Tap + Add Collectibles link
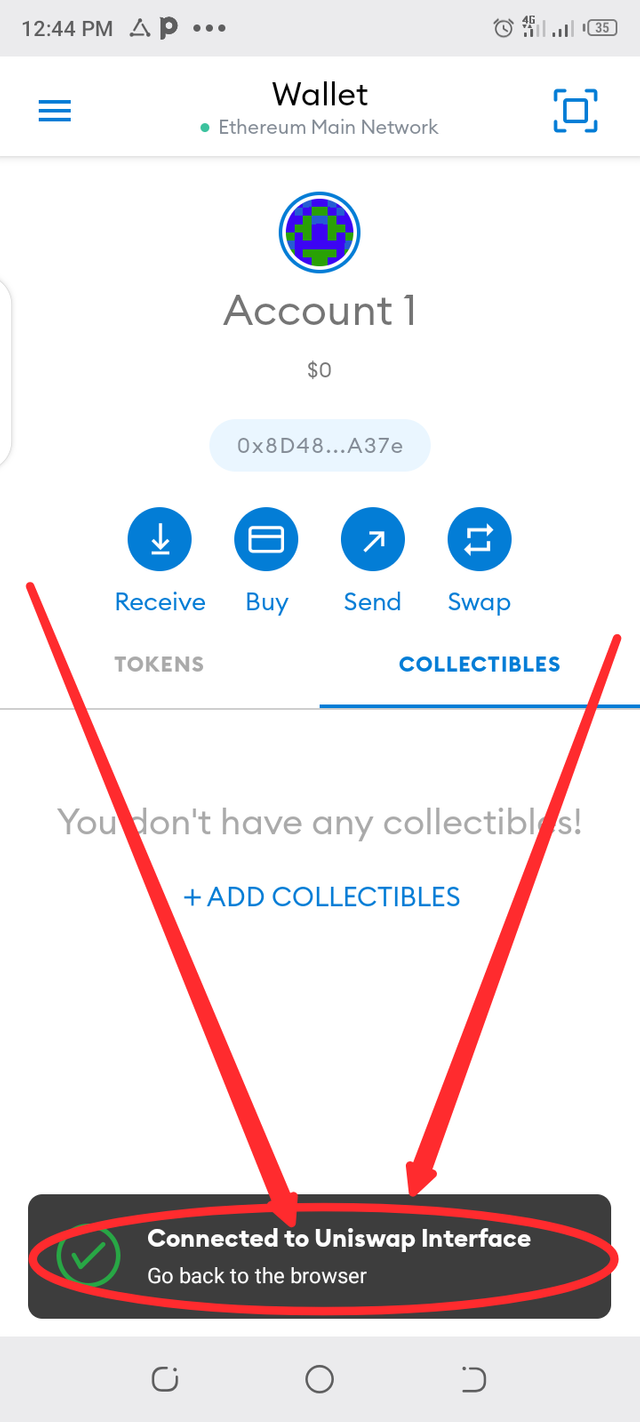640x1422 pixels. 322,896
